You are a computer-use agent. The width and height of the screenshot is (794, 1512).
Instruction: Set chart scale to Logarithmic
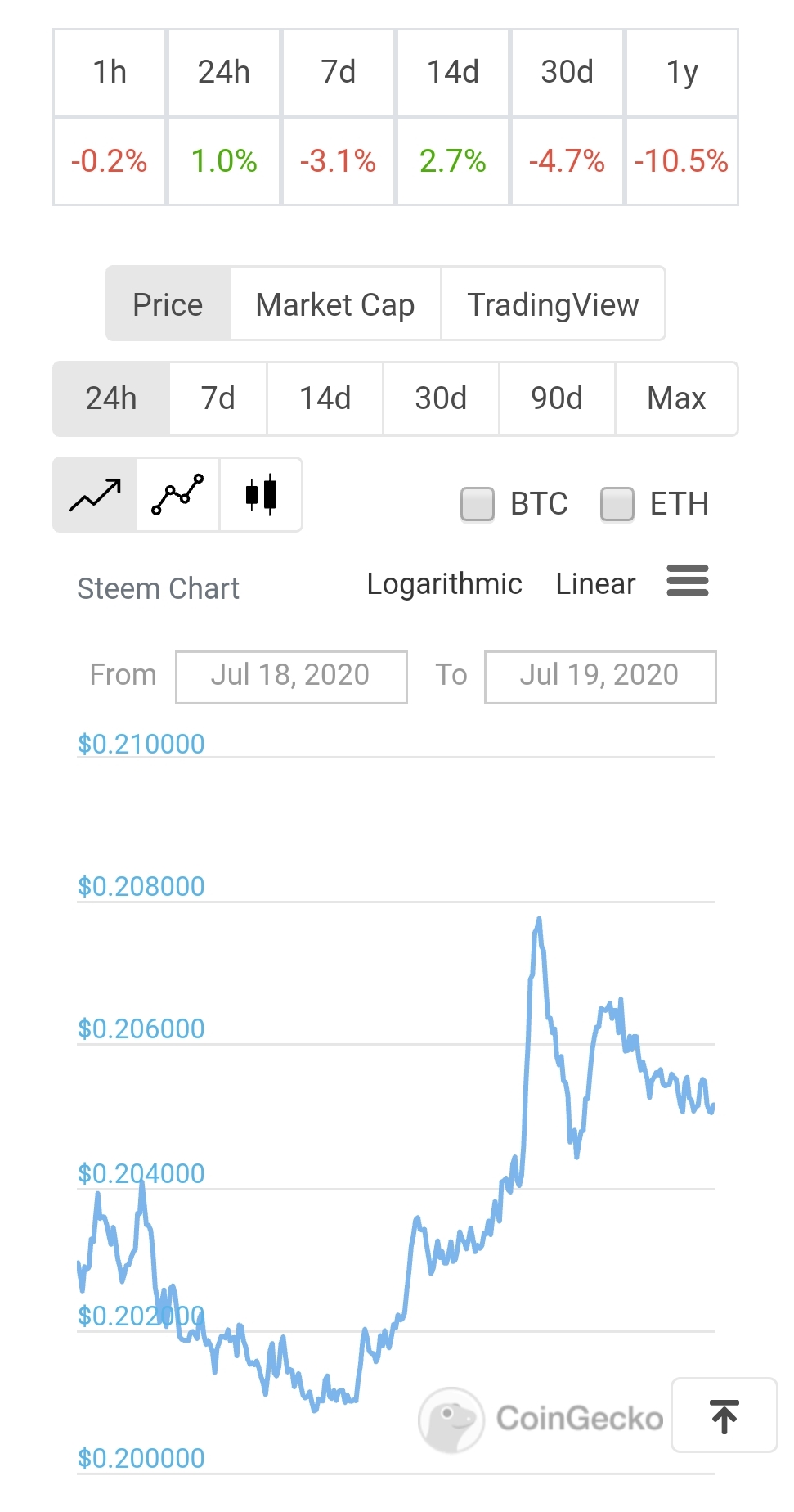pos(444,584)
